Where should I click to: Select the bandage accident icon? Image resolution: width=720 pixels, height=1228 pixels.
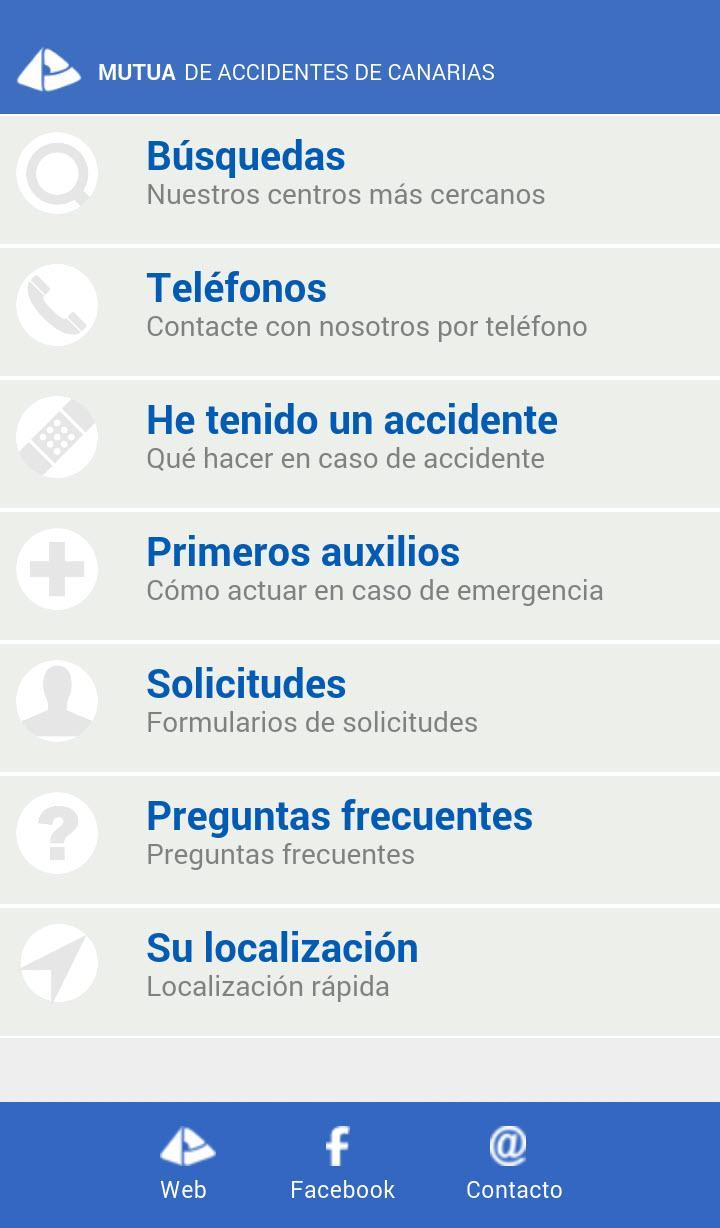pos(57,437)
